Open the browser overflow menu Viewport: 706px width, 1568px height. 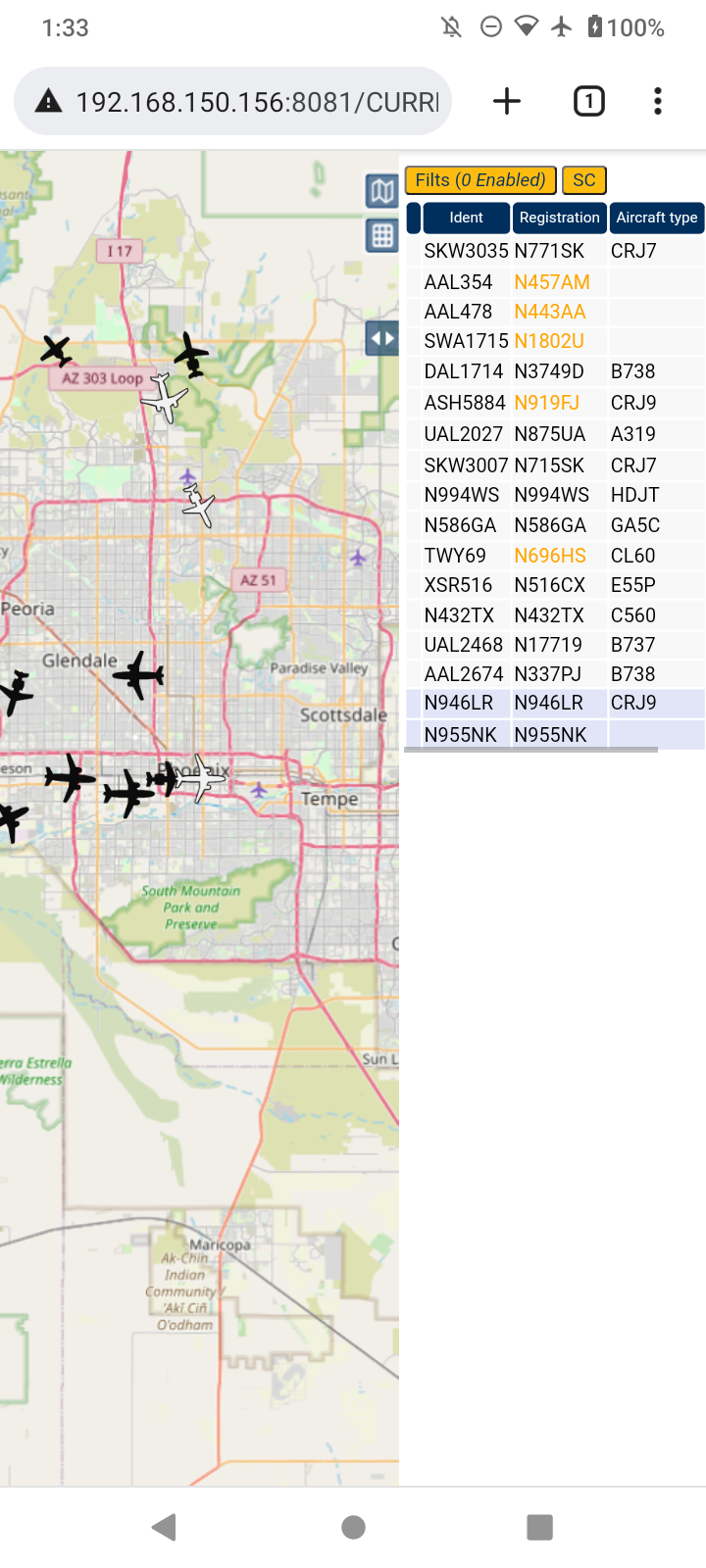(x=658, y=101)
